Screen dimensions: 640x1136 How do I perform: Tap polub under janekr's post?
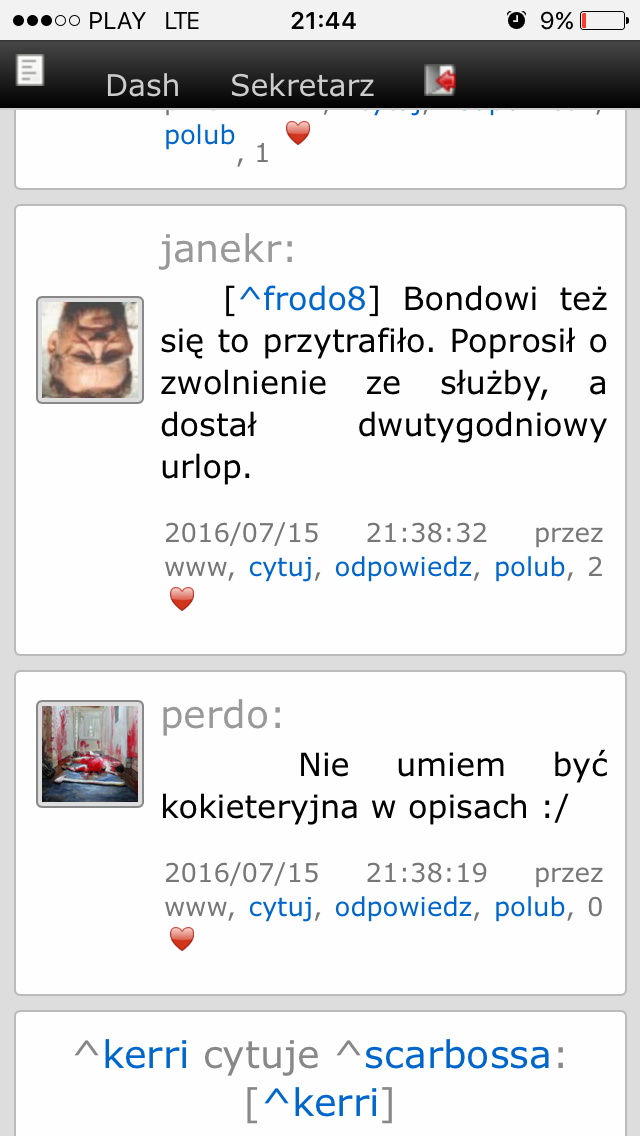pyautogui.click(x=529, y=569)
